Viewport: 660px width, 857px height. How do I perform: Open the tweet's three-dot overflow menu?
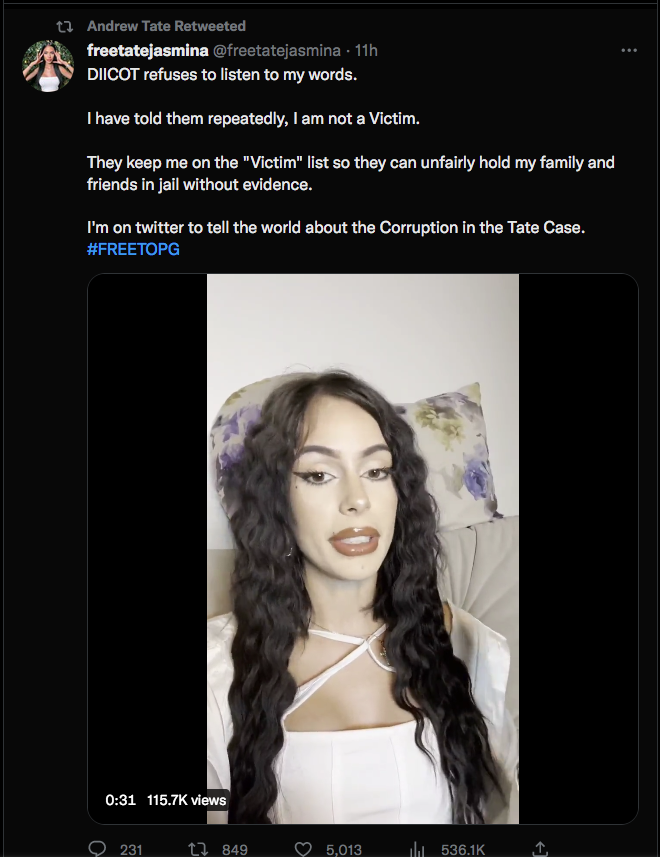(628, 50)
